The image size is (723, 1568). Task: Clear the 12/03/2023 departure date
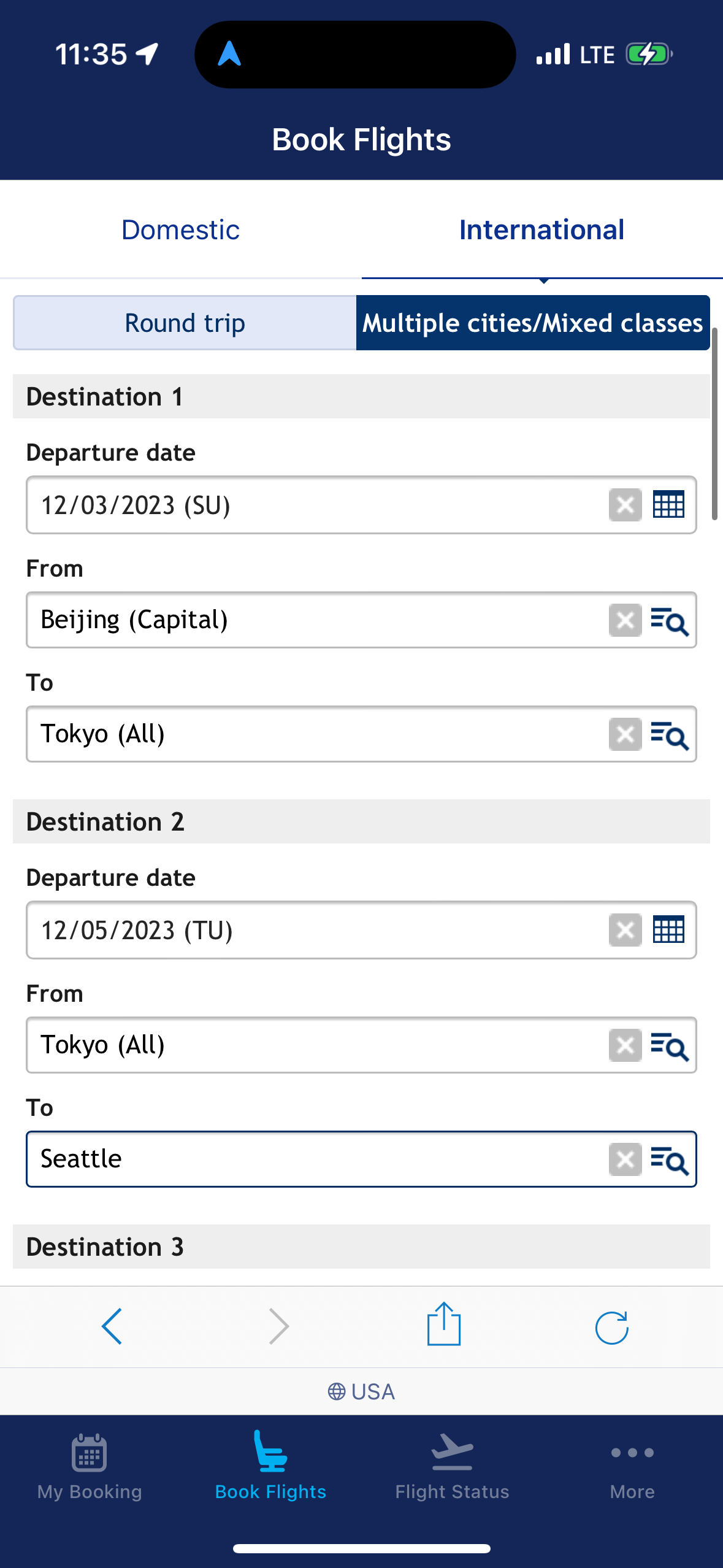coord(624,505)
